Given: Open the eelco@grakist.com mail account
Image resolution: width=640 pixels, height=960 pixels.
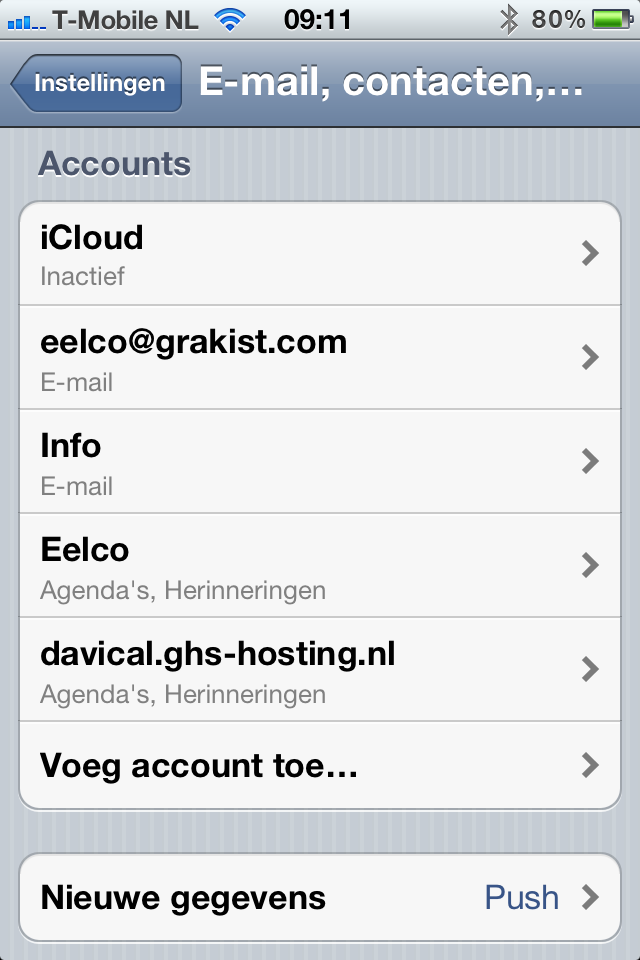Looking at the screenshot, I should 320,358.
